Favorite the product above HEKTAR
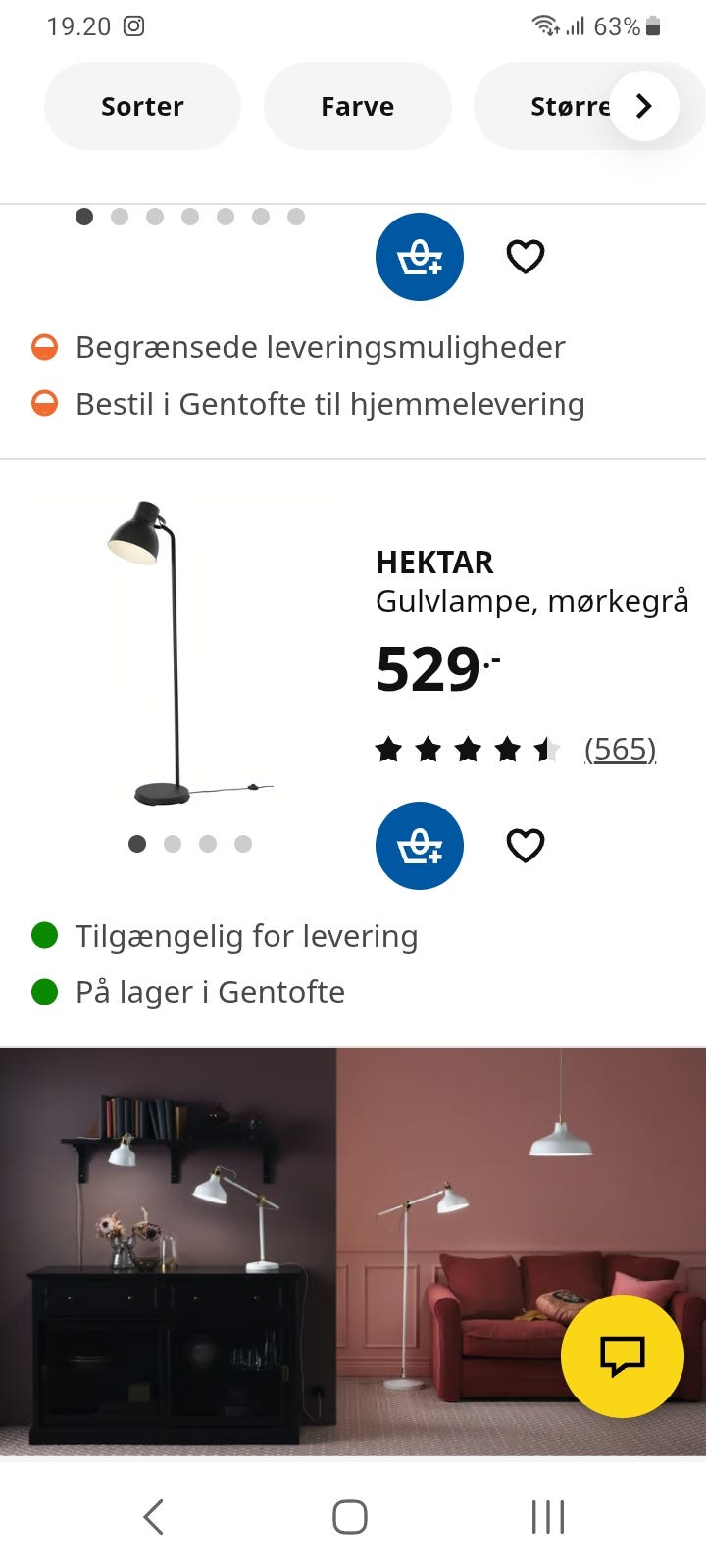 525,257
